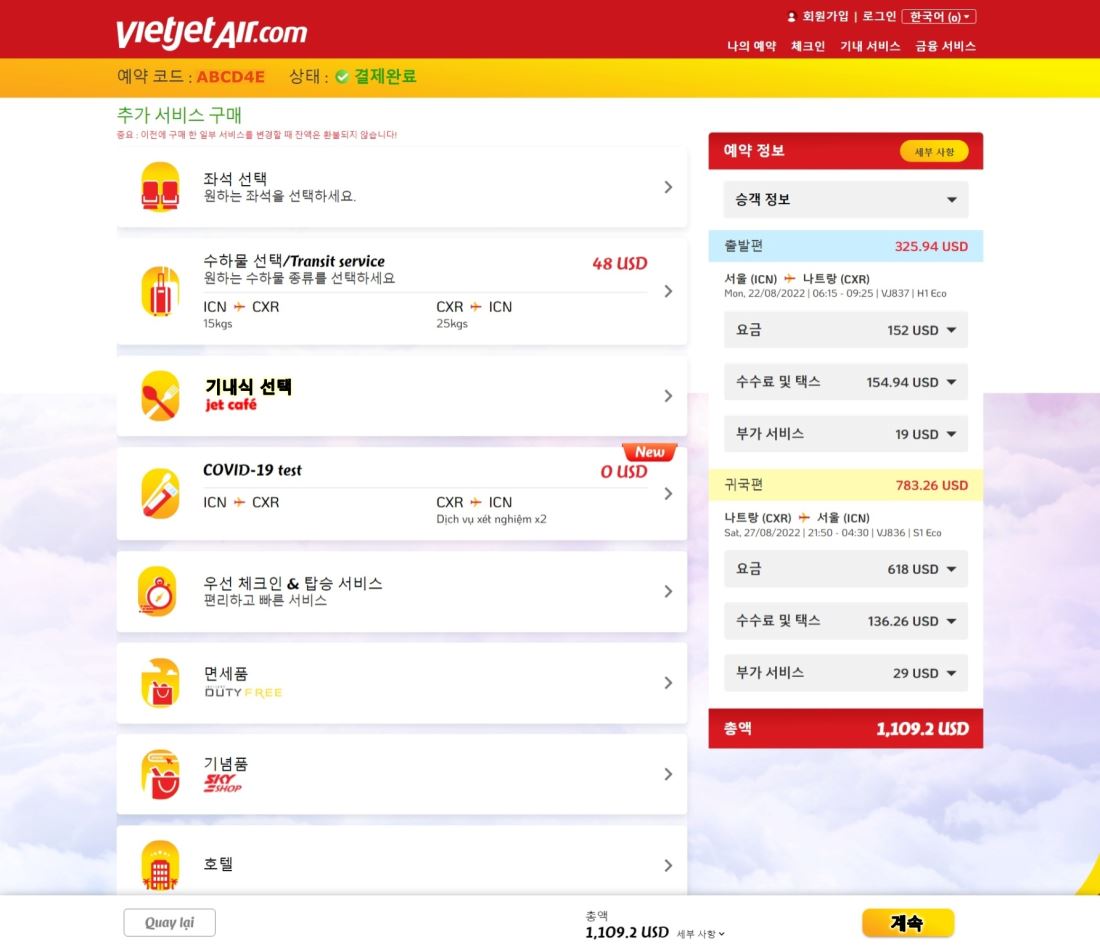This screenshot has height=952, width=1100.
Task: Go to 나의 예약 in top menu
Action: pyautogui.click(x=751, y=46)
